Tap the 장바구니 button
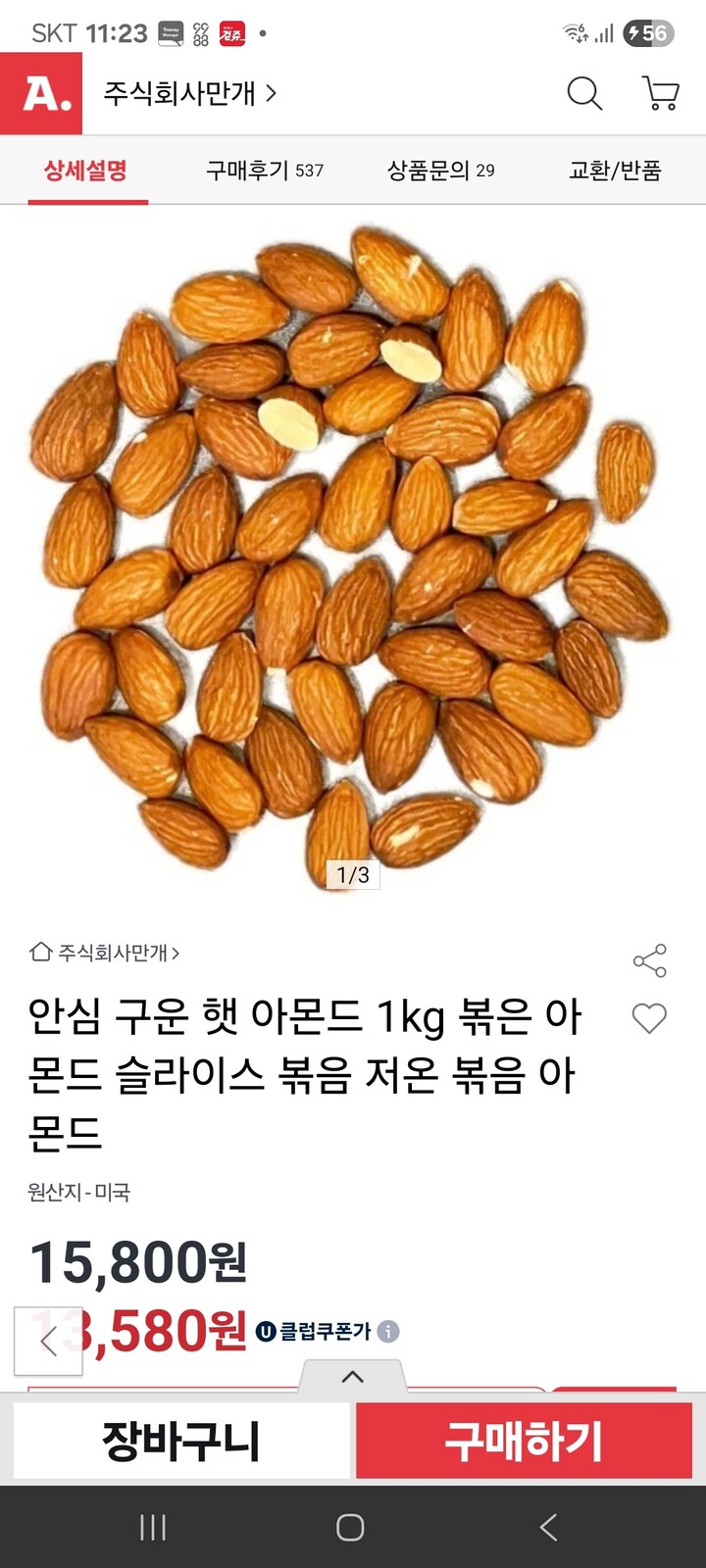706x1568 pixels. pos(179,1440)
